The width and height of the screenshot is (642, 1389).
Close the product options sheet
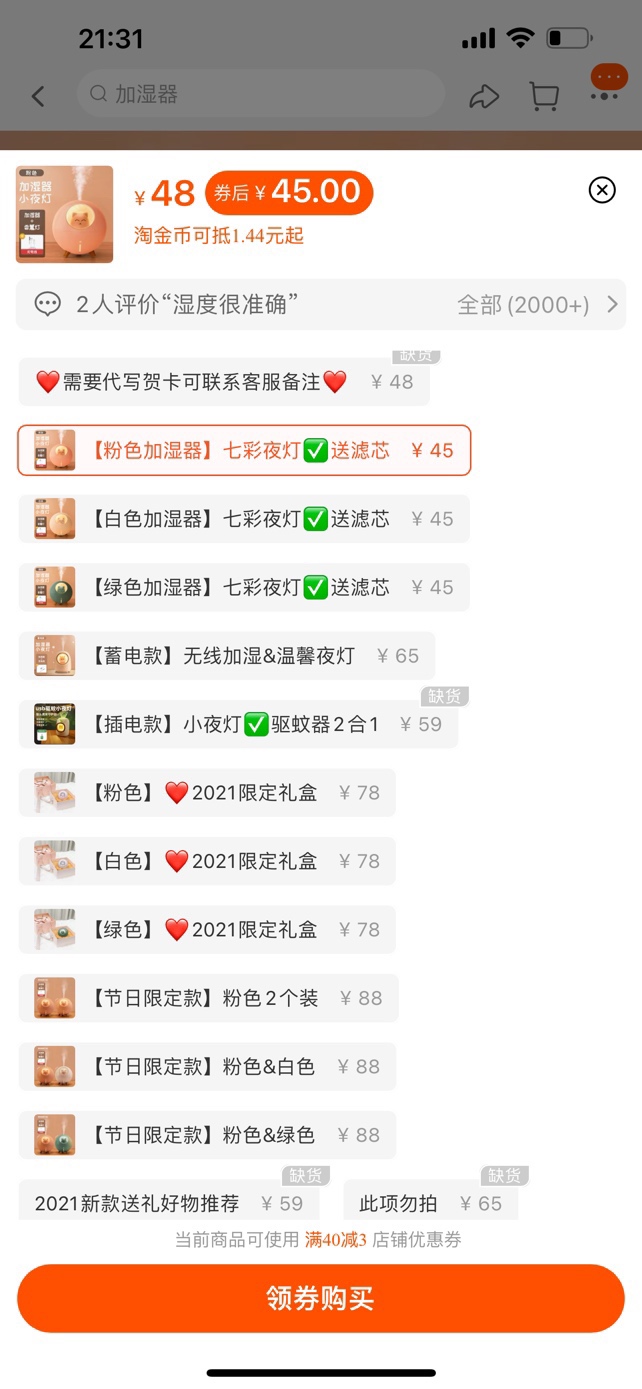(602, 190)
